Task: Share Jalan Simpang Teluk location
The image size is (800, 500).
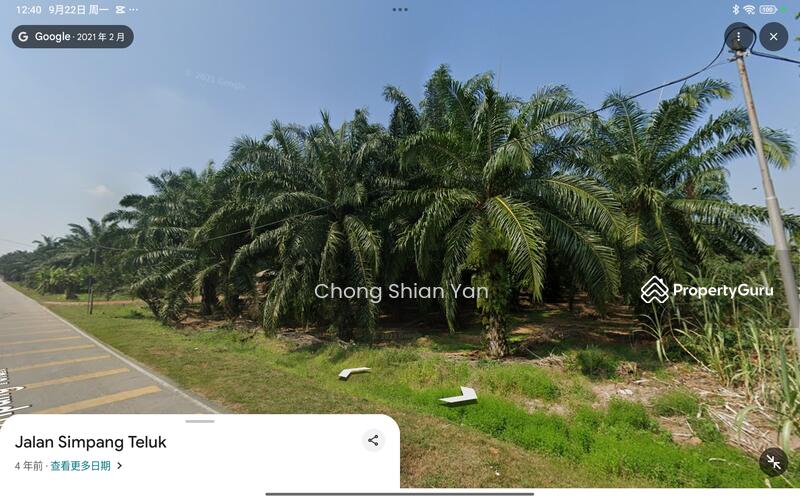Action: [x=373, y=440]
